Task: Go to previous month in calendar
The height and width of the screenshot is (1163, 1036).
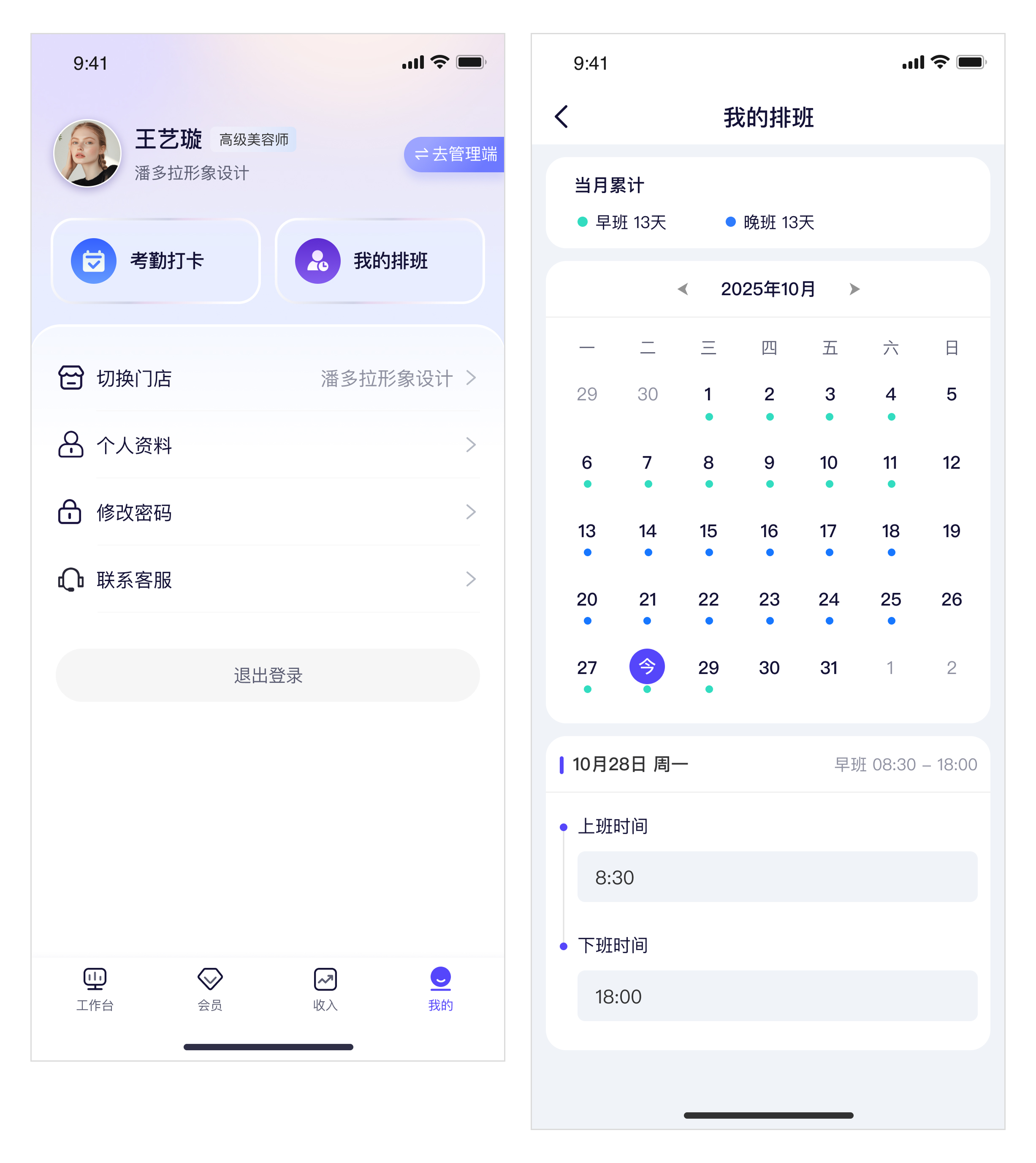Action: (x=683, y=289)
